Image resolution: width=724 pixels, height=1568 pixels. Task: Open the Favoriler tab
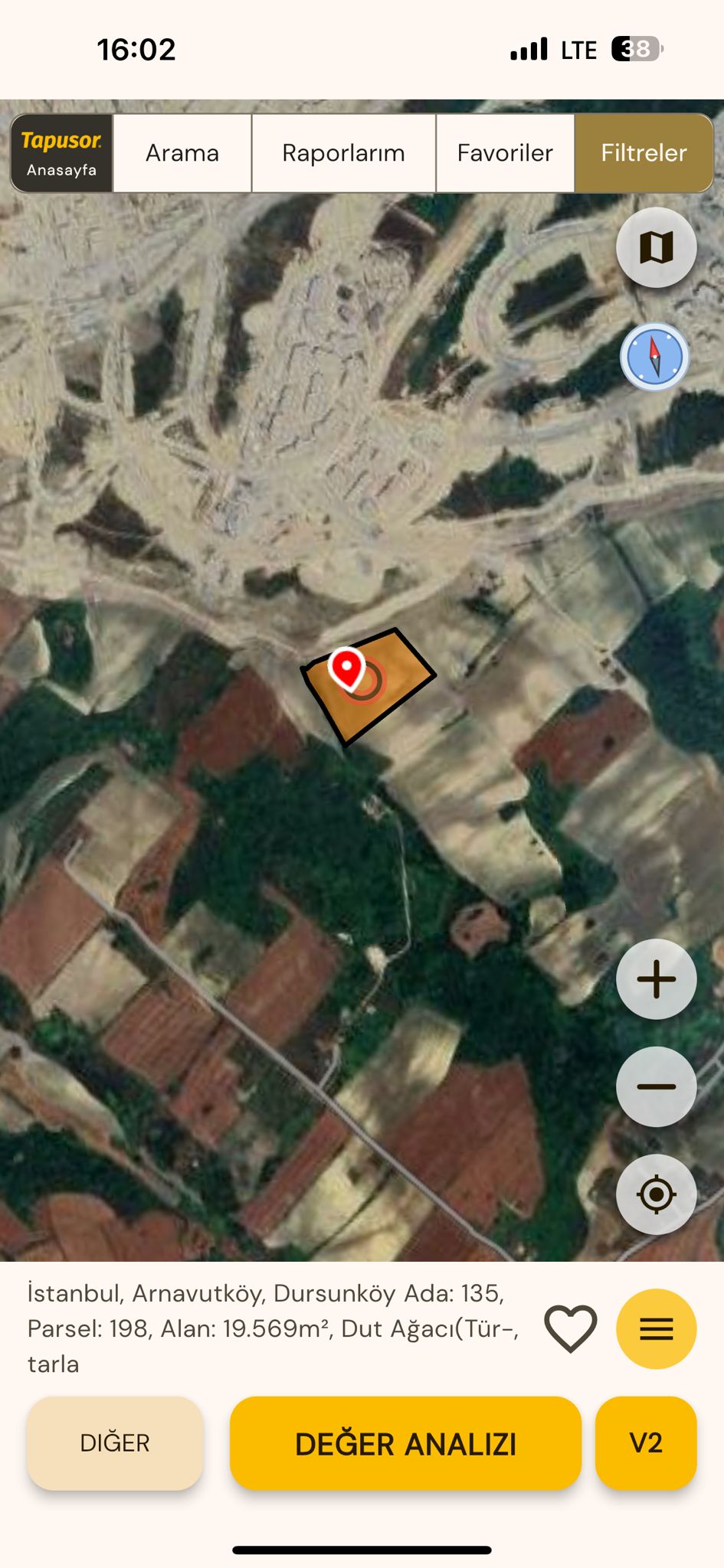click(505, 153)
